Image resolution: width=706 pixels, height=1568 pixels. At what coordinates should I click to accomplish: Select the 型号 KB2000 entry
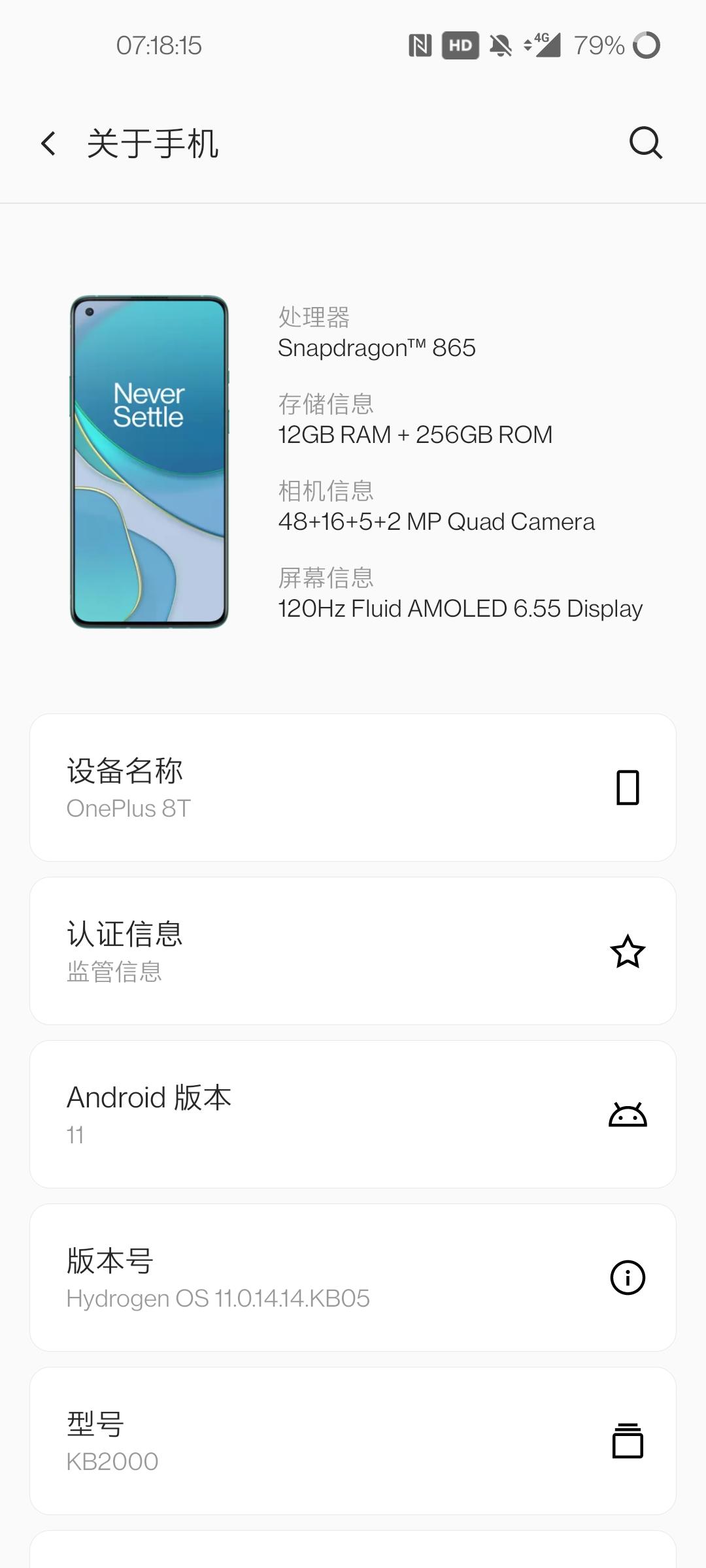(x=261, y=1441)
